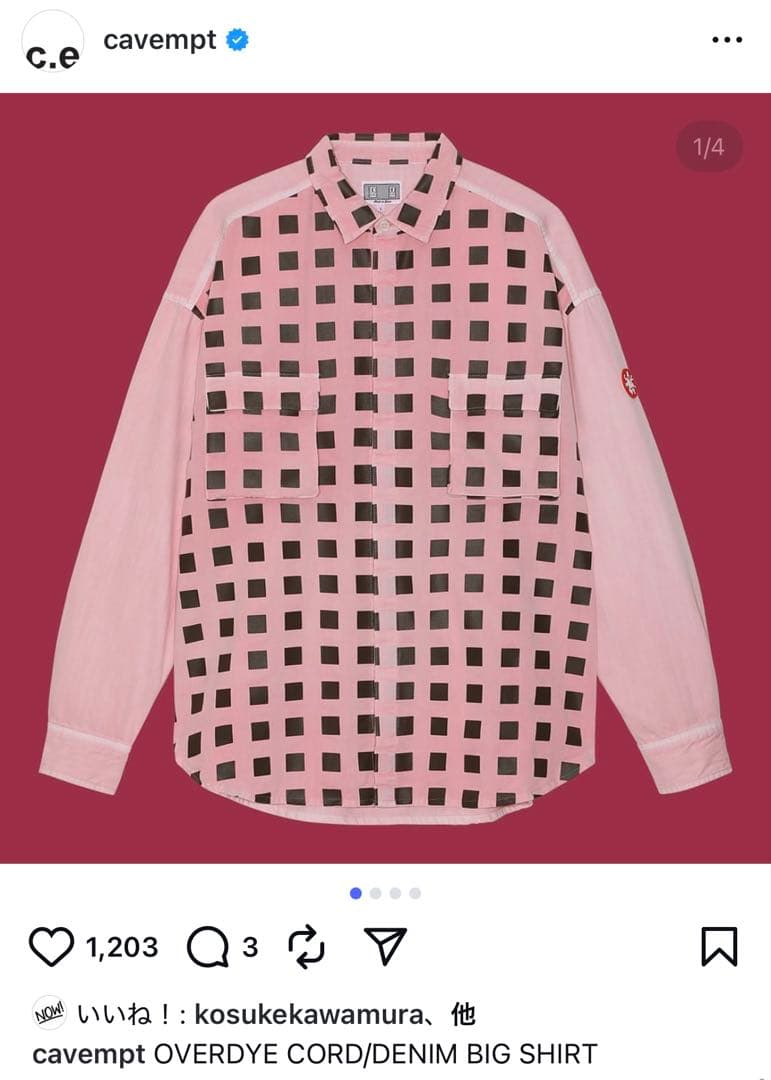771x1080 pixels.
Task: View the pink shirt photo
Action: click(385, 478)
